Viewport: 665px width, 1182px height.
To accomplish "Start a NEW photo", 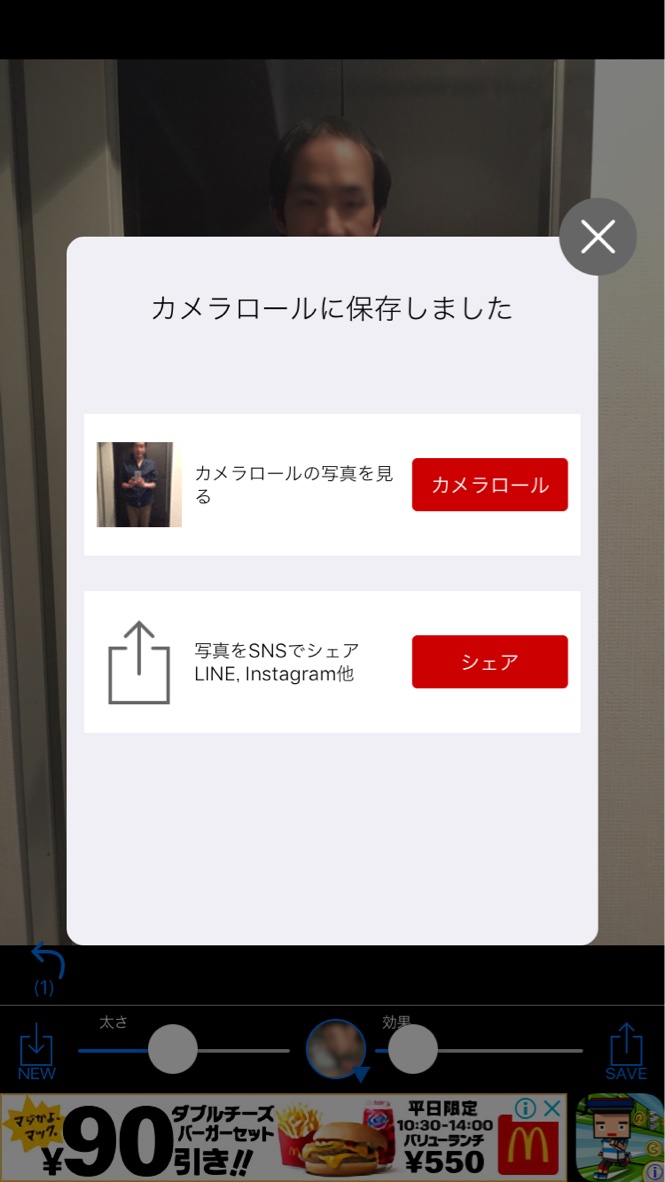I will [x=36, y=1050].
